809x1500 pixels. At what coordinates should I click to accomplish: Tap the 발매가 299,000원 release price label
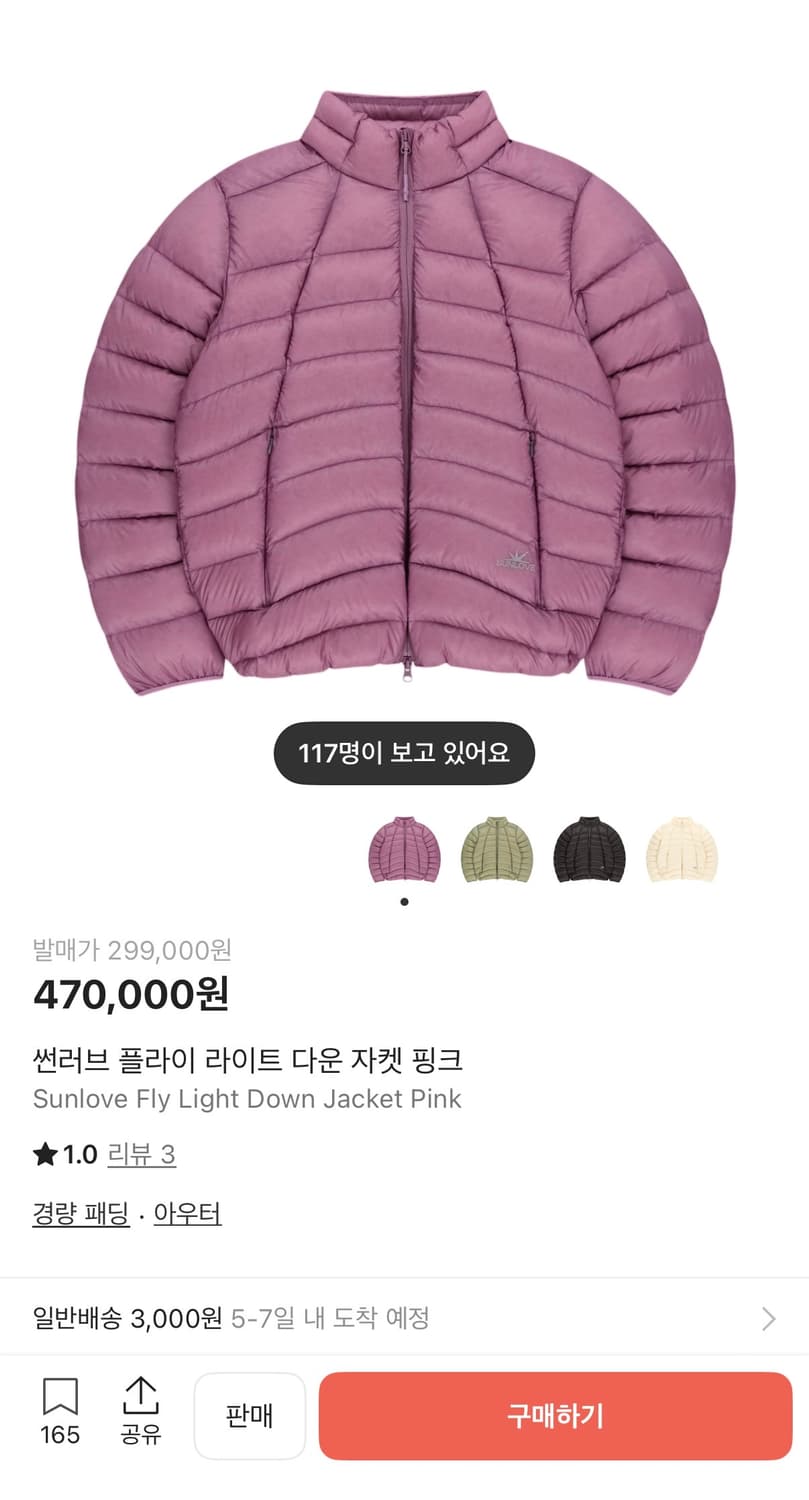pos(127,953)
